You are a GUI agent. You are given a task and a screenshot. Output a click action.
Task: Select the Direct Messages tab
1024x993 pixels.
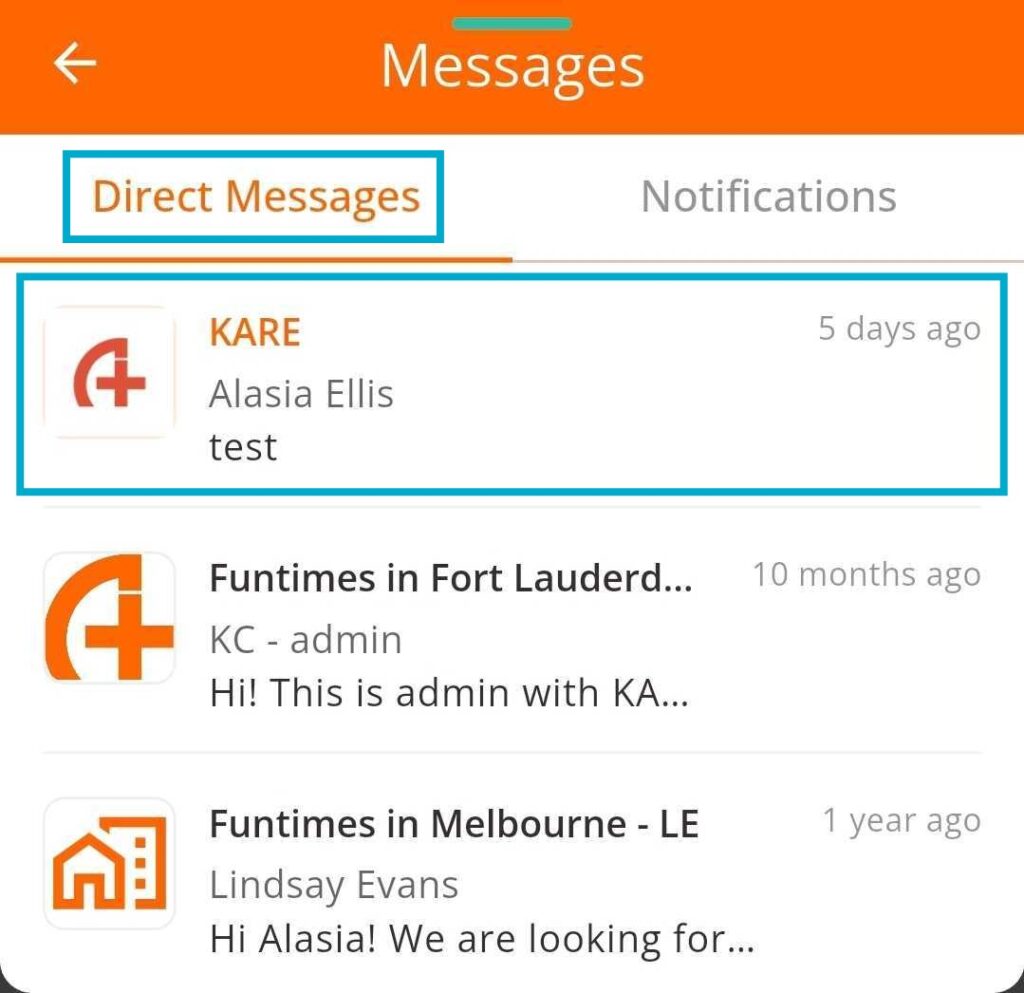click(x=256, y=197)
